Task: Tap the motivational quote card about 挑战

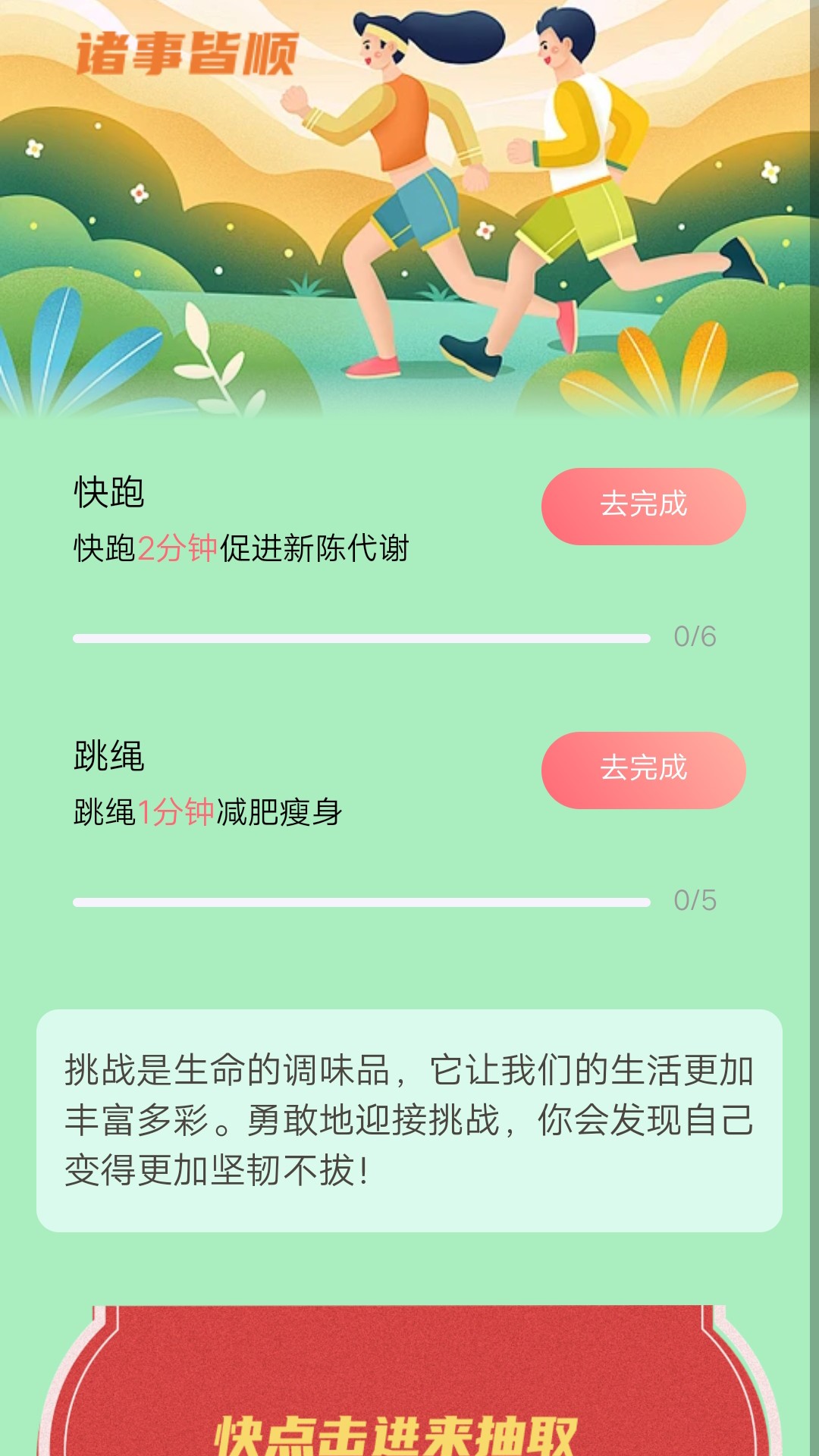Action: click(x=409, y=1115)
